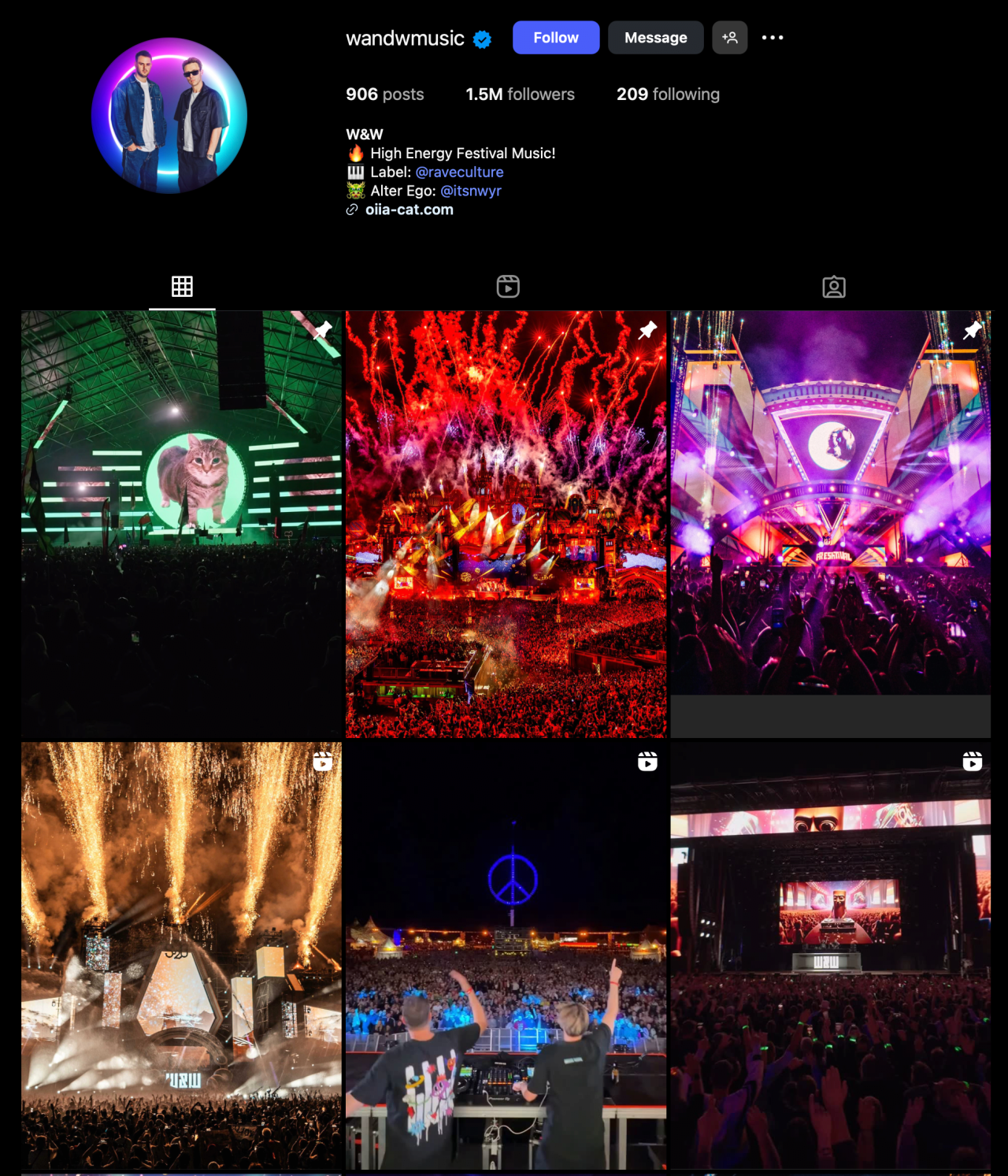Follow the wandwmusic account
The image size is (1008, 1176).
point(555,38)
